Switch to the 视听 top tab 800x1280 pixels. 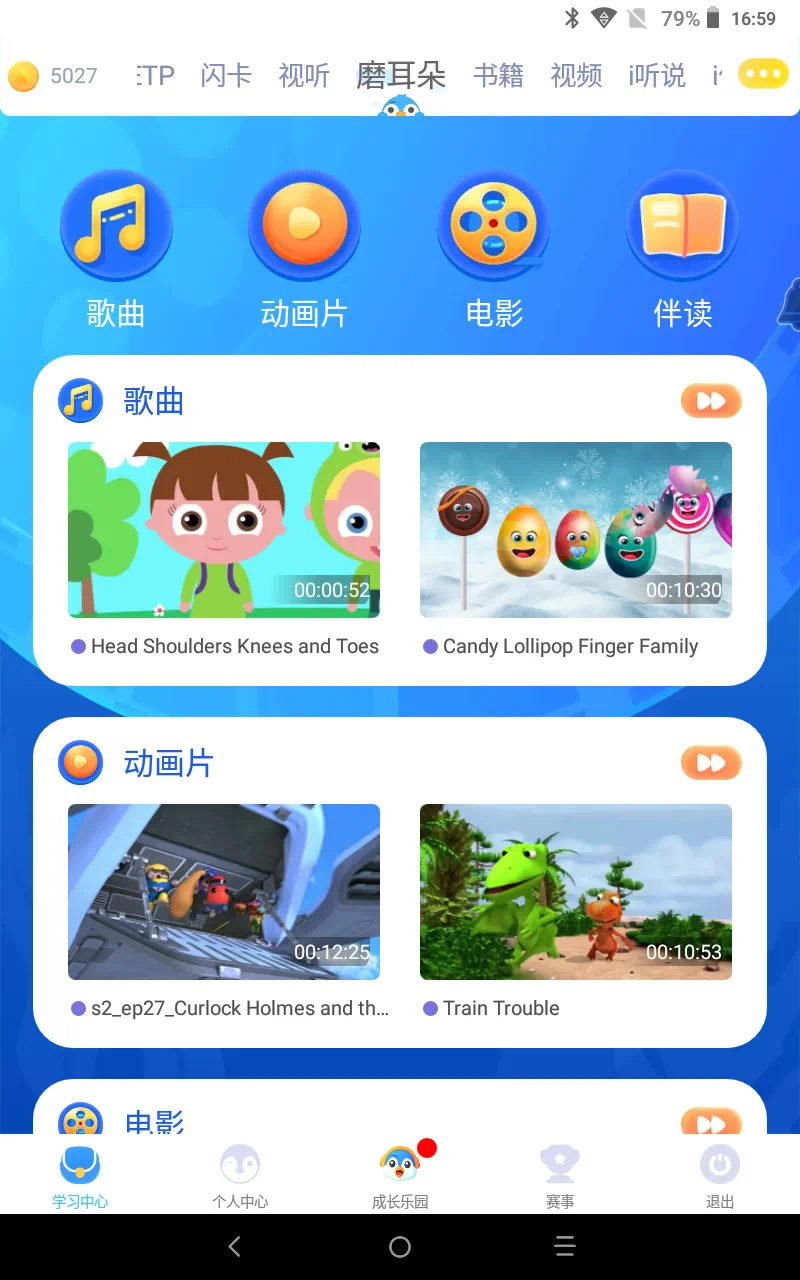point(304,76)
